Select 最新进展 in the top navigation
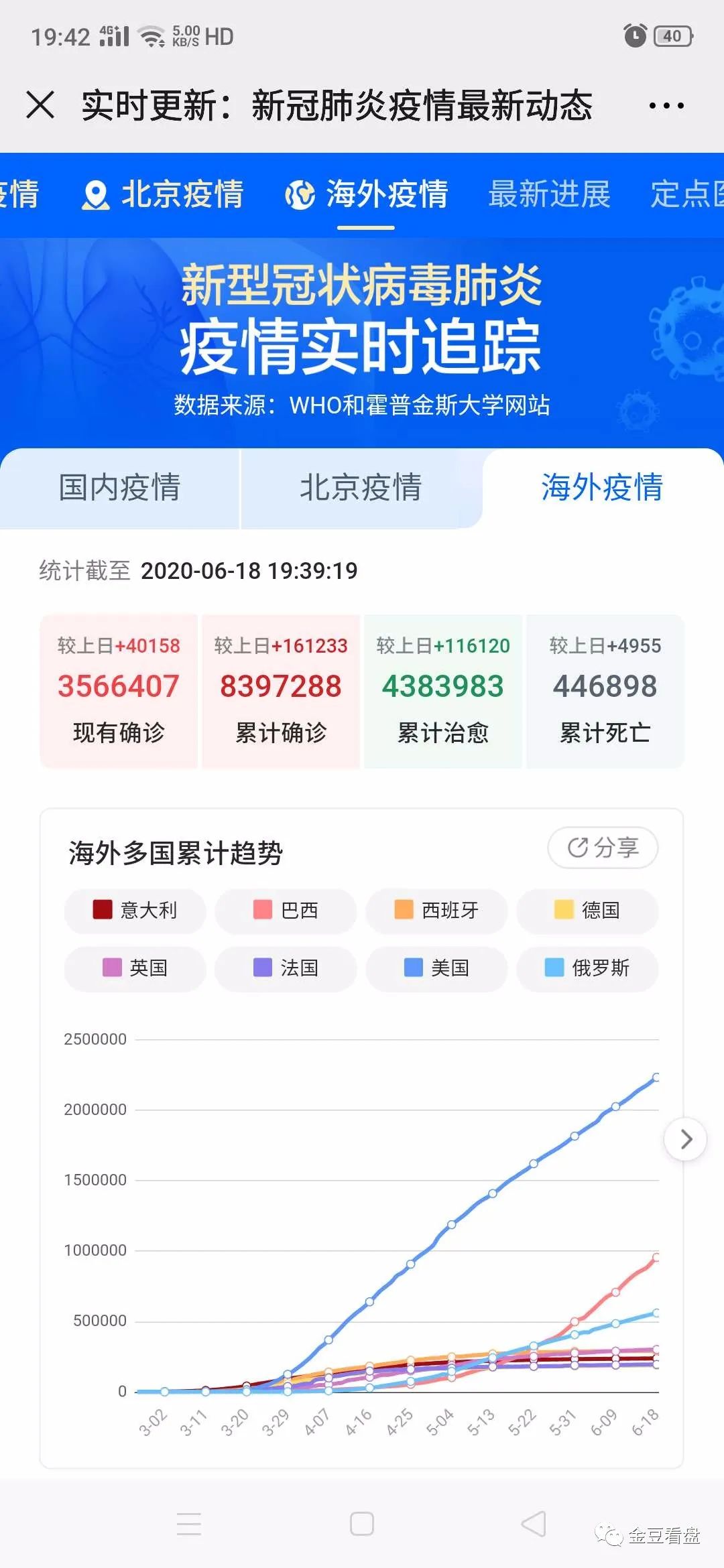 pyautogui.click(x=549, y=195)
